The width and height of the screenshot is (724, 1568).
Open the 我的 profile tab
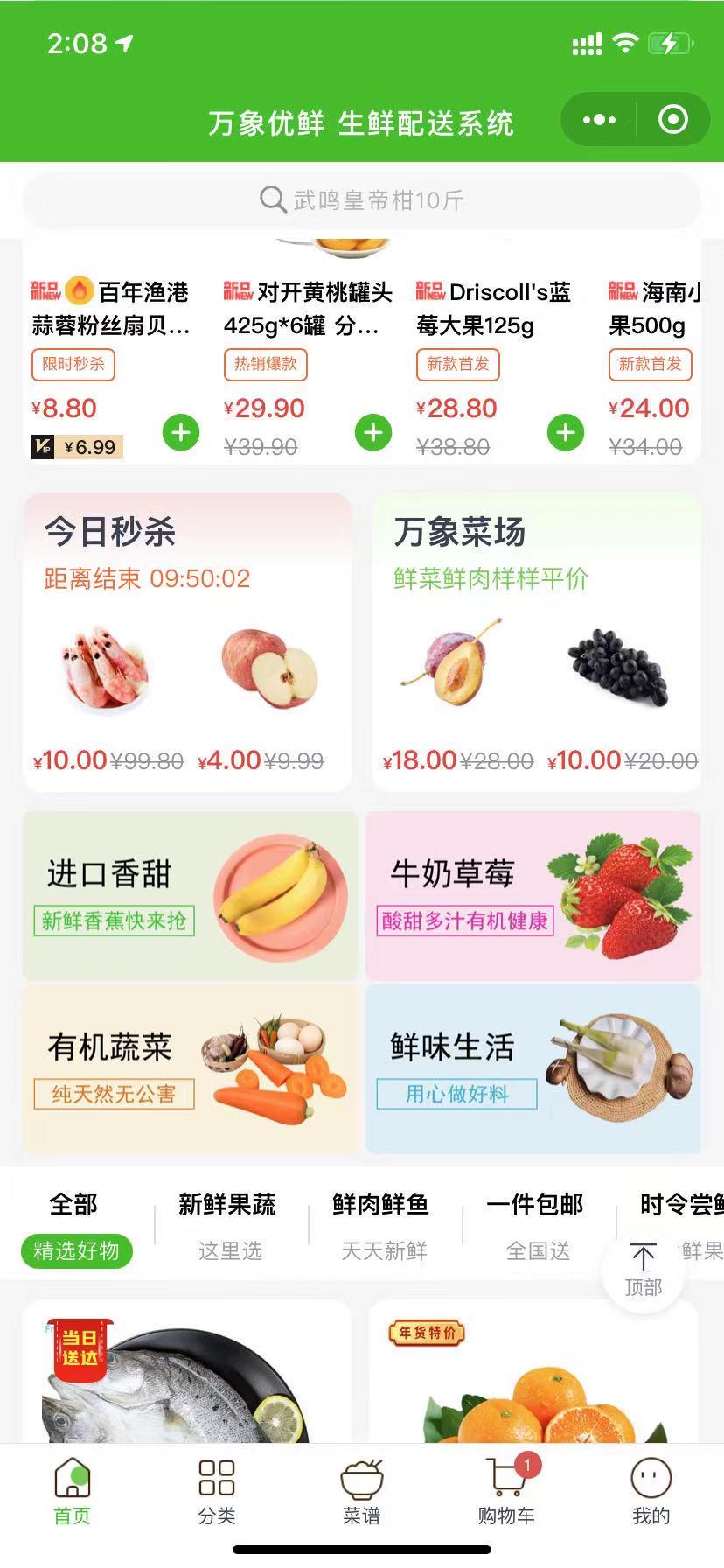[651, 1492]
